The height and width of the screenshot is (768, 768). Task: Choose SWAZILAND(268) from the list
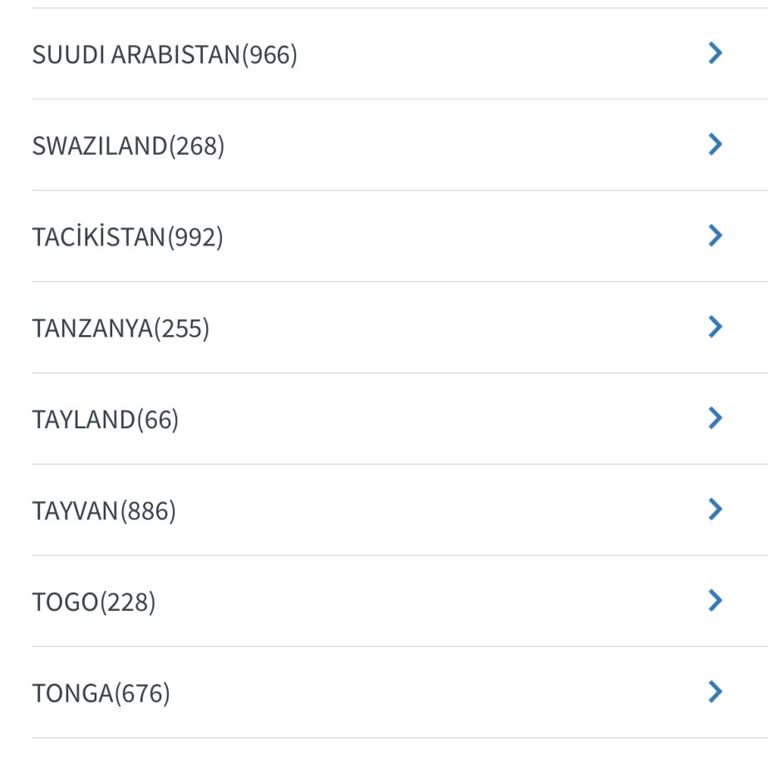129,146
